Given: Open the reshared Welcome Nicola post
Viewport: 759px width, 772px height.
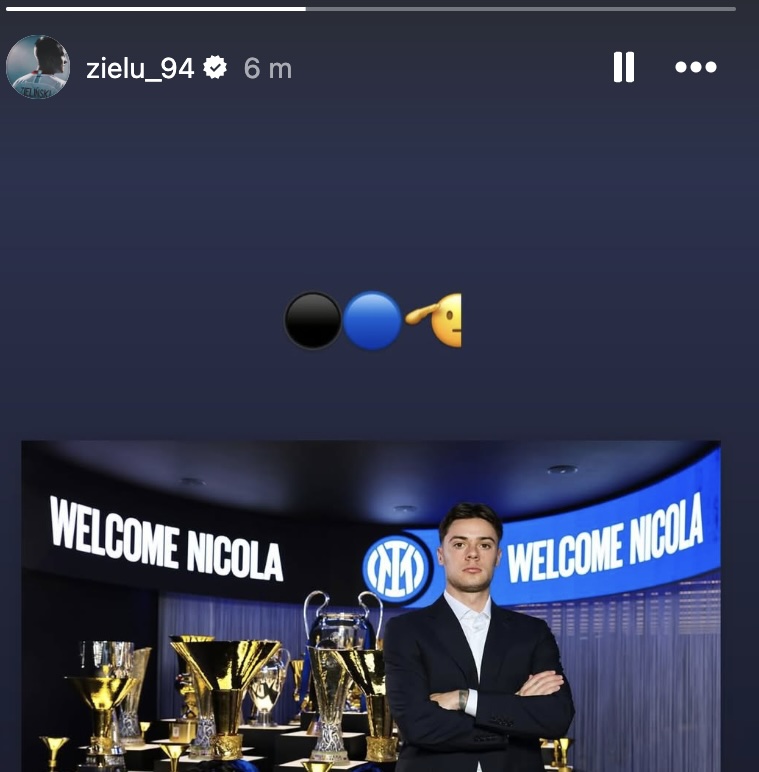Looking at the screenshot, I should coord(370,605).
